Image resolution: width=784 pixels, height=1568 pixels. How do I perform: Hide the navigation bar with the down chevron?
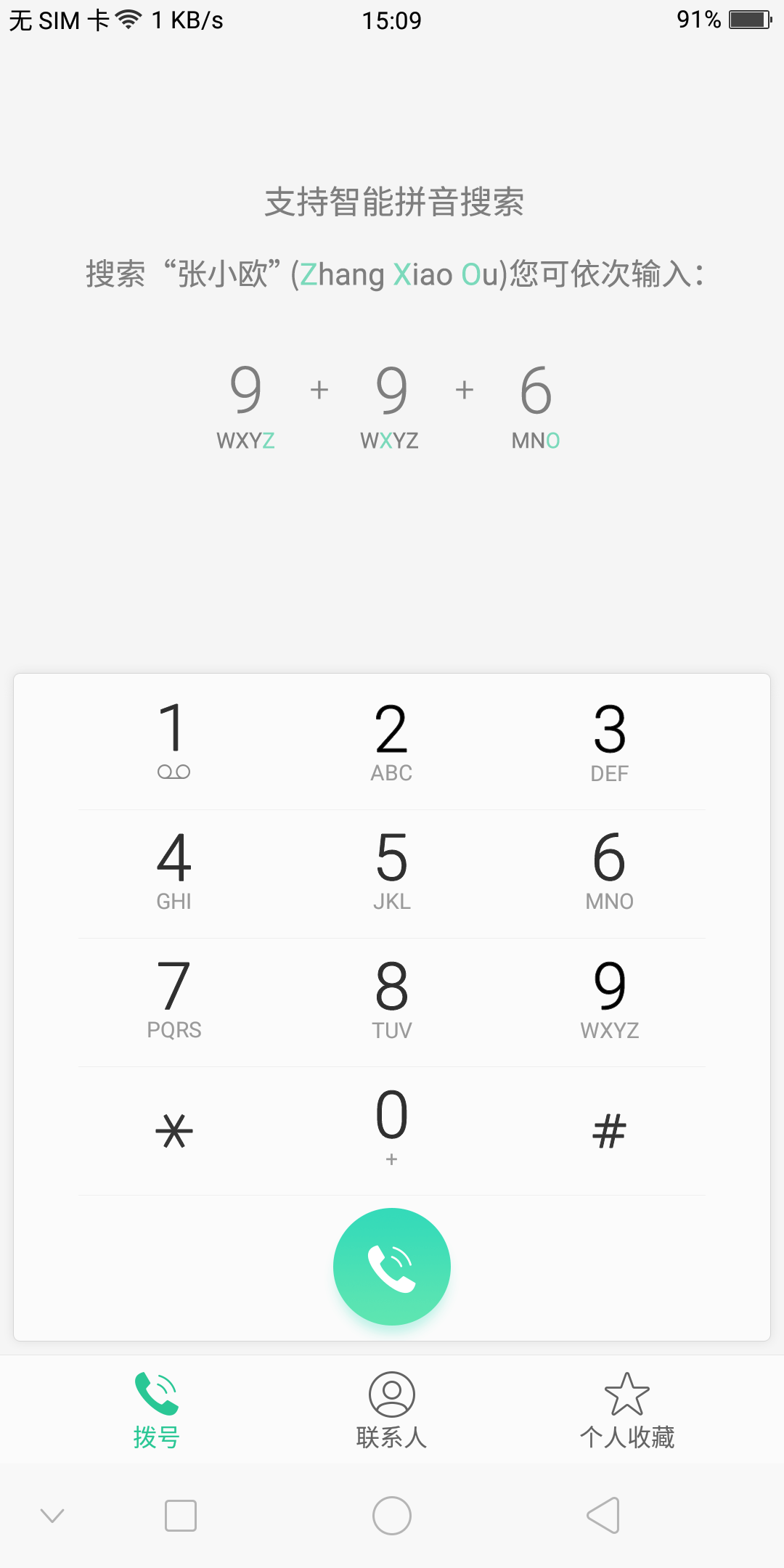(x=52, y=1516)
